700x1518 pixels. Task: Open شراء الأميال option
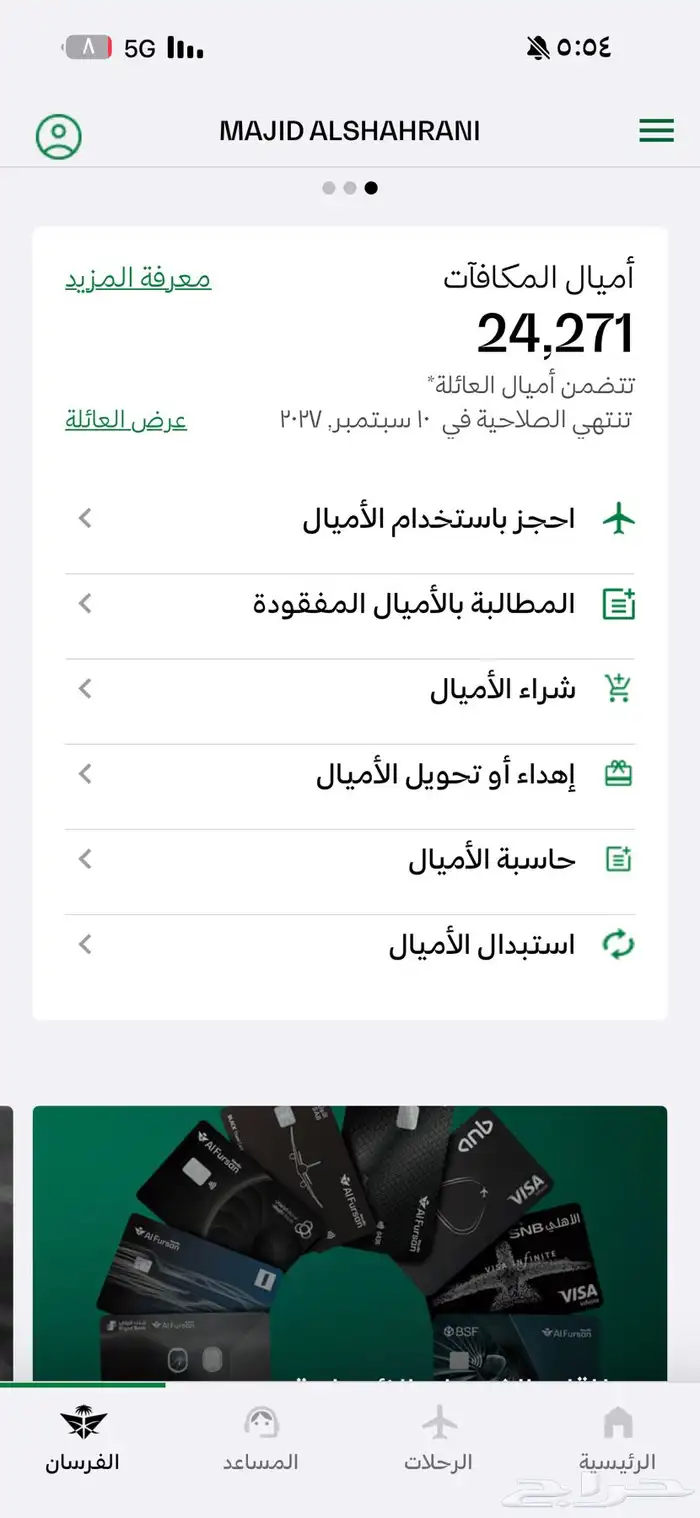click(350, 689)
